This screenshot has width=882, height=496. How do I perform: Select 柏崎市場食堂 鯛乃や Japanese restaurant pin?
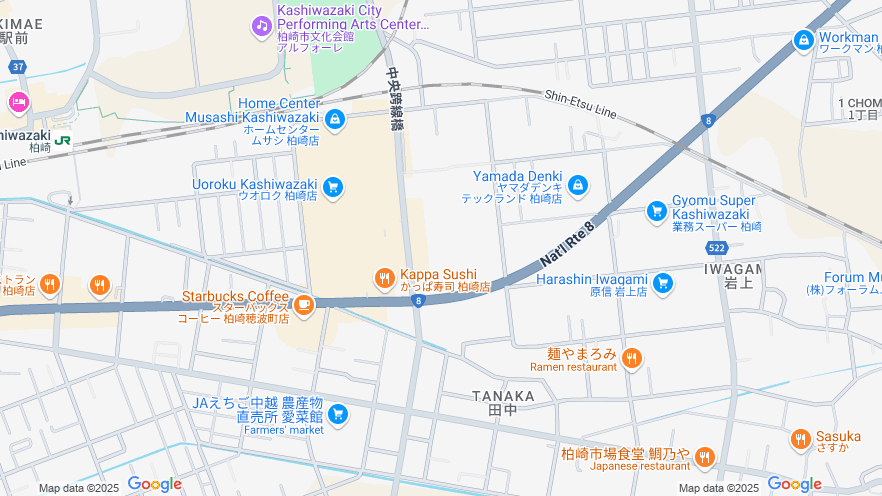705,457
